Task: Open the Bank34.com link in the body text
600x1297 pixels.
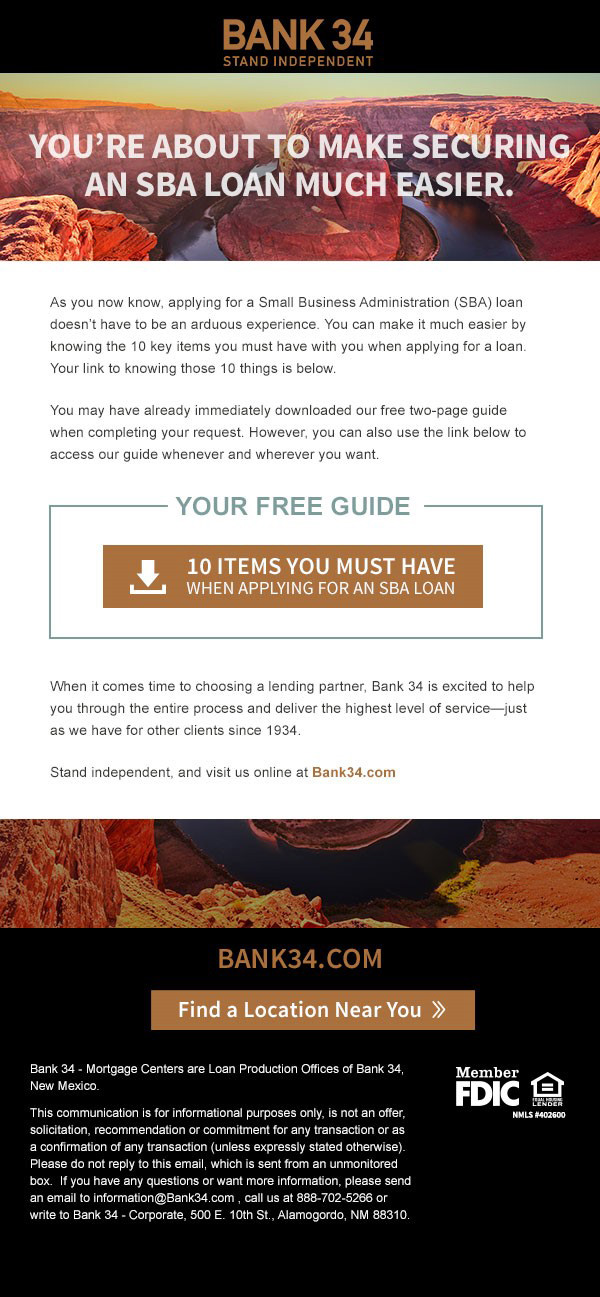Action: click(x=353, y=772)
